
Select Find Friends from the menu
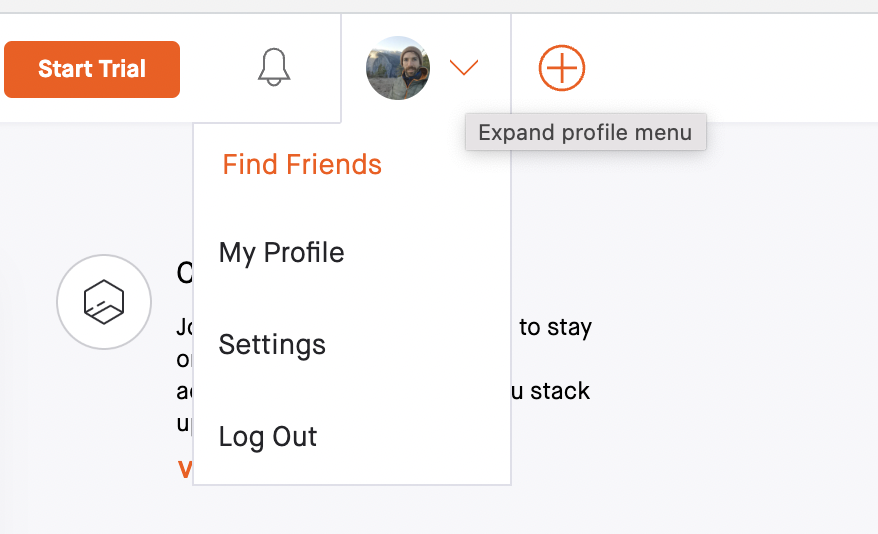click(302, 164)
